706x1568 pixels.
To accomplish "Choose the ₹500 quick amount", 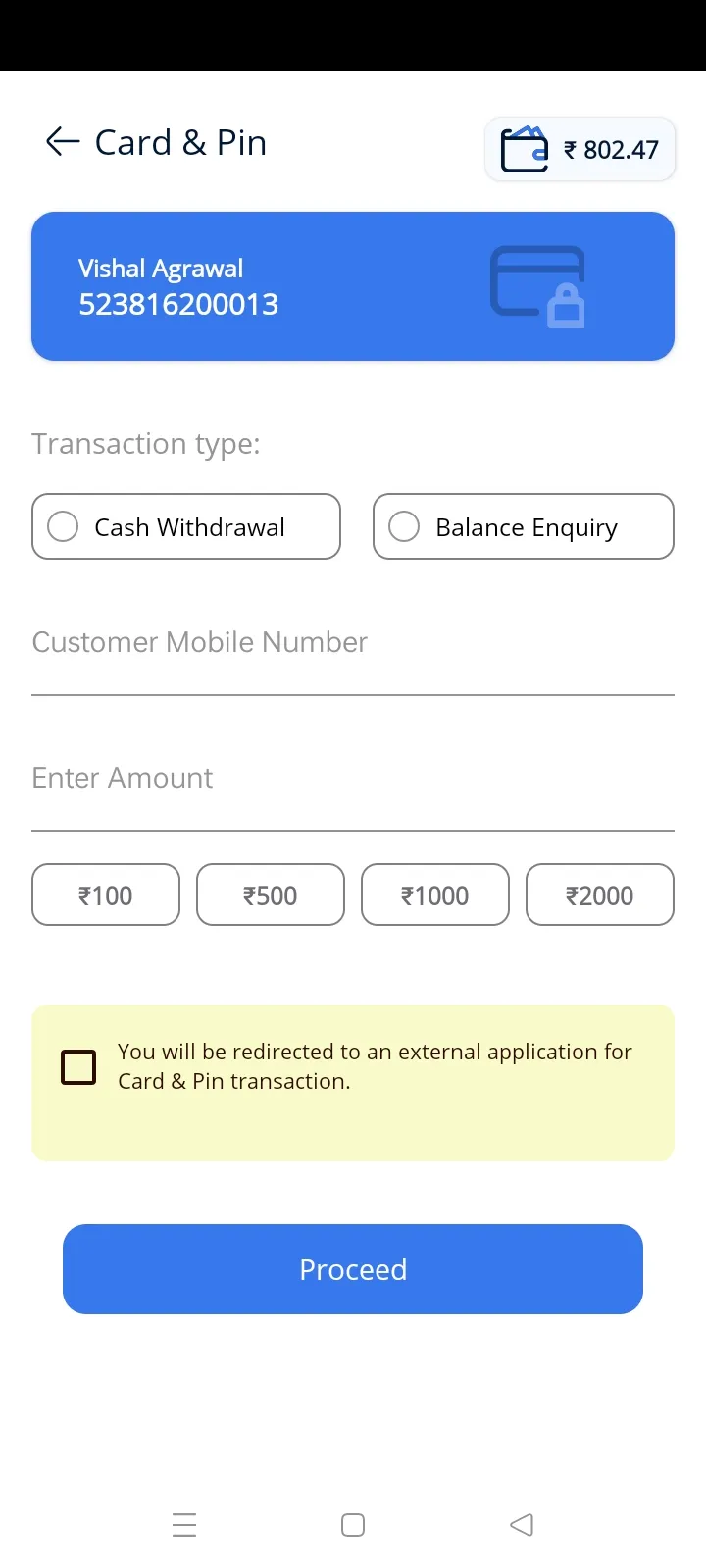I will (270, 895).
